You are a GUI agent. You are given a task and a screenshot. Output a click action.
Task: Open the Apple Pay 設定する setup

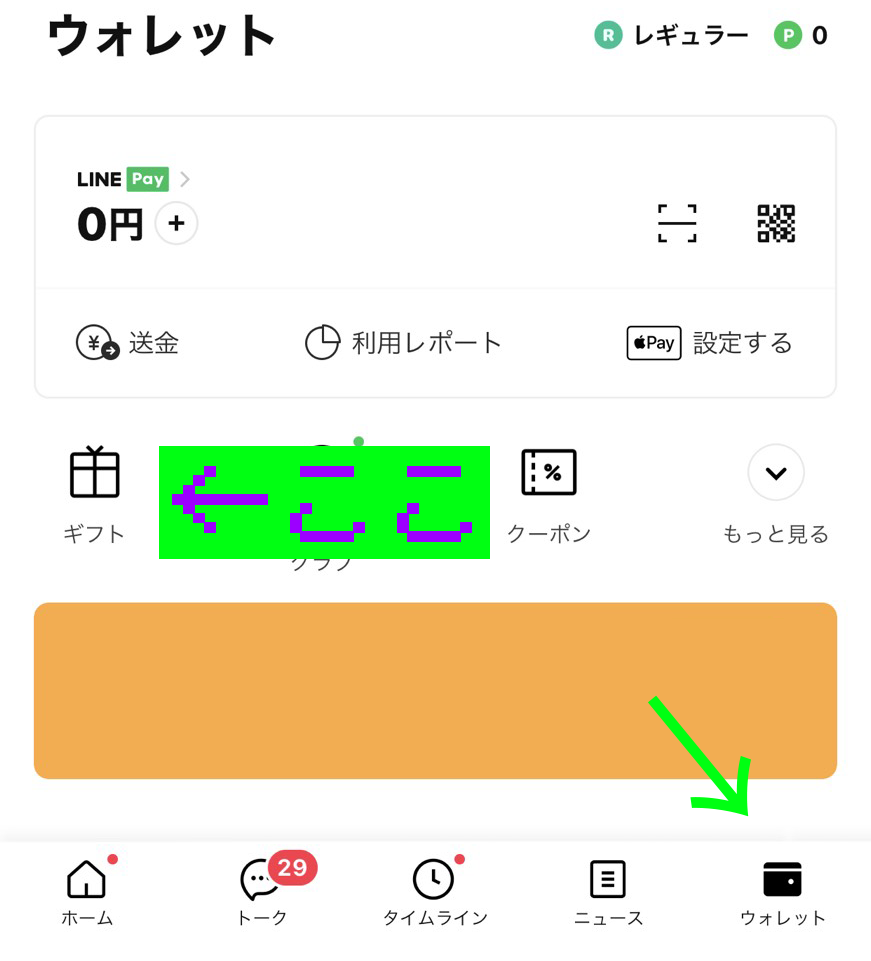pos(710,343)
